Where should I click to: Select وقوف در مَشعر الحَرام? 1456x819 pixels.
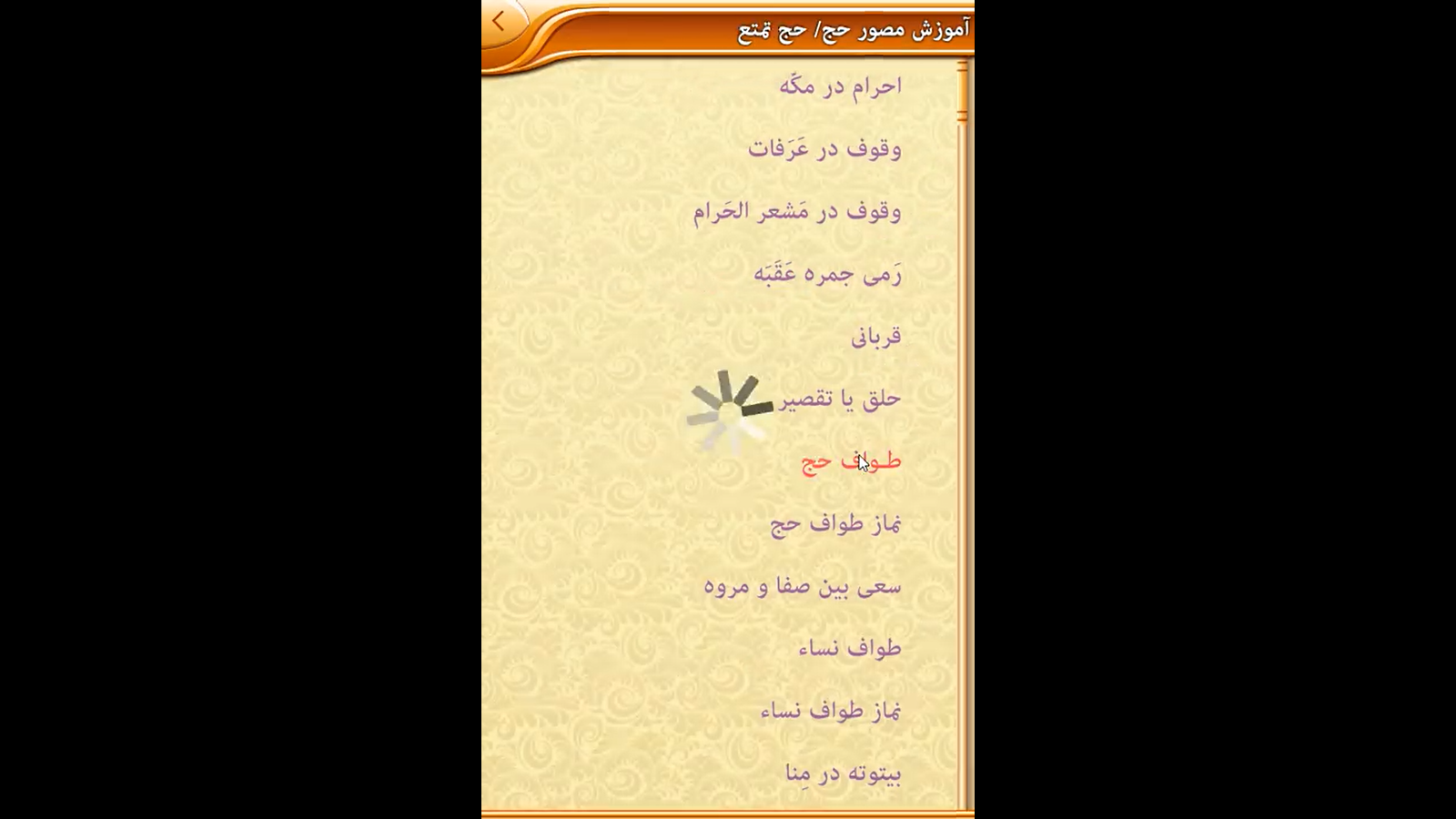[797, 211]
